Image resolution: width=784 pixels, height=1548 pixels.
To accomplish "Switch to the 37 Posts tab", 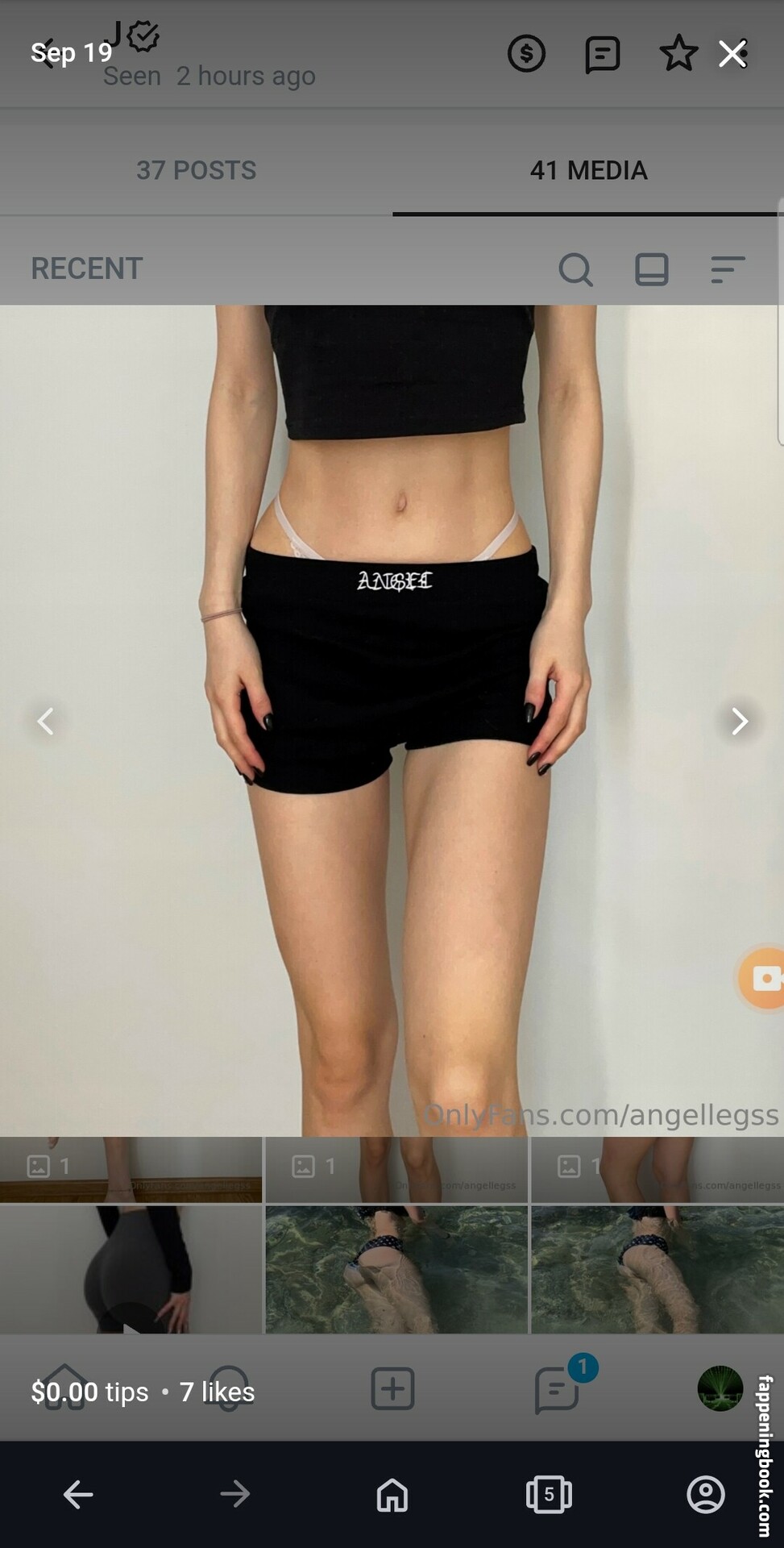I will point(196,170).
